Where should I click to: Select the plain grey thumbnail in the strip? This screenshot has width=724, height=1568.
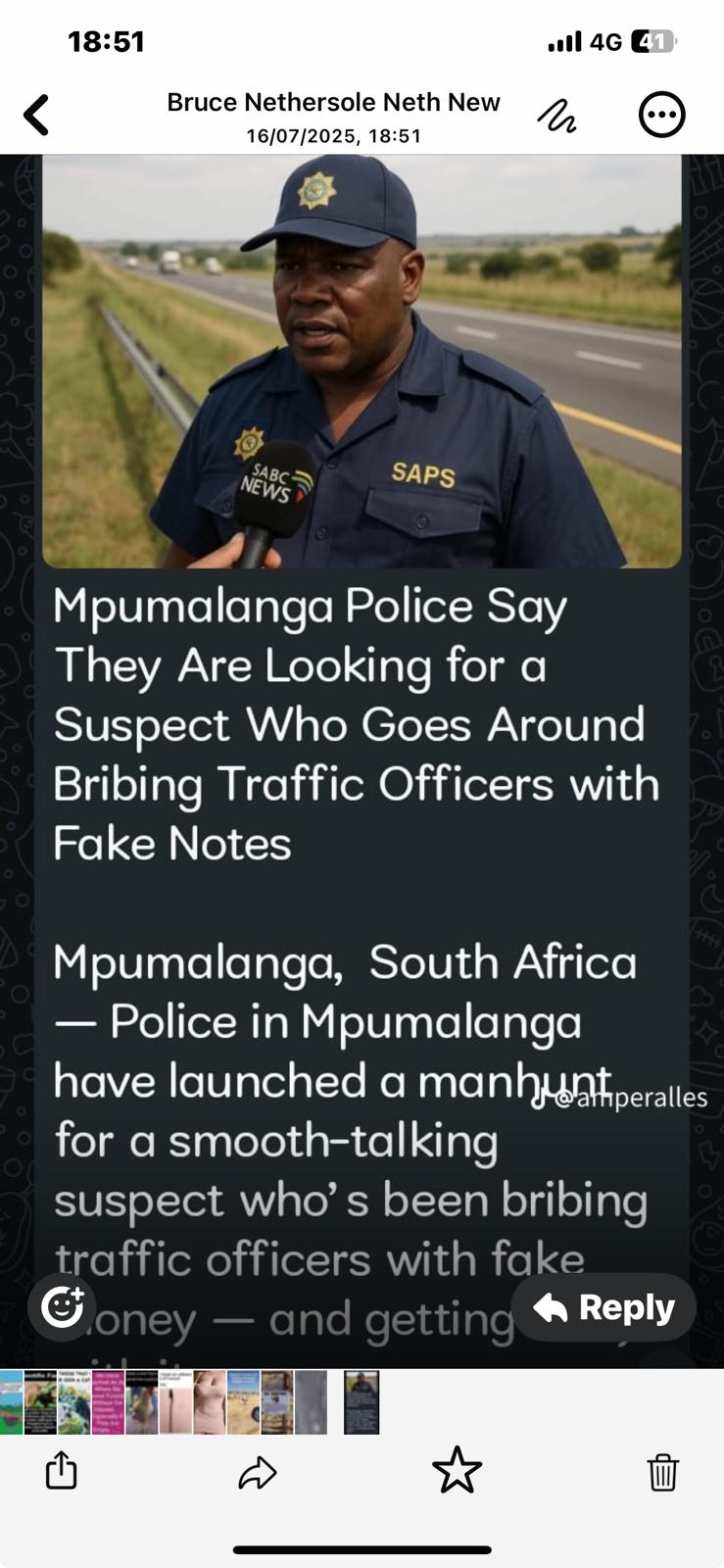click(x=311, y=1401)
